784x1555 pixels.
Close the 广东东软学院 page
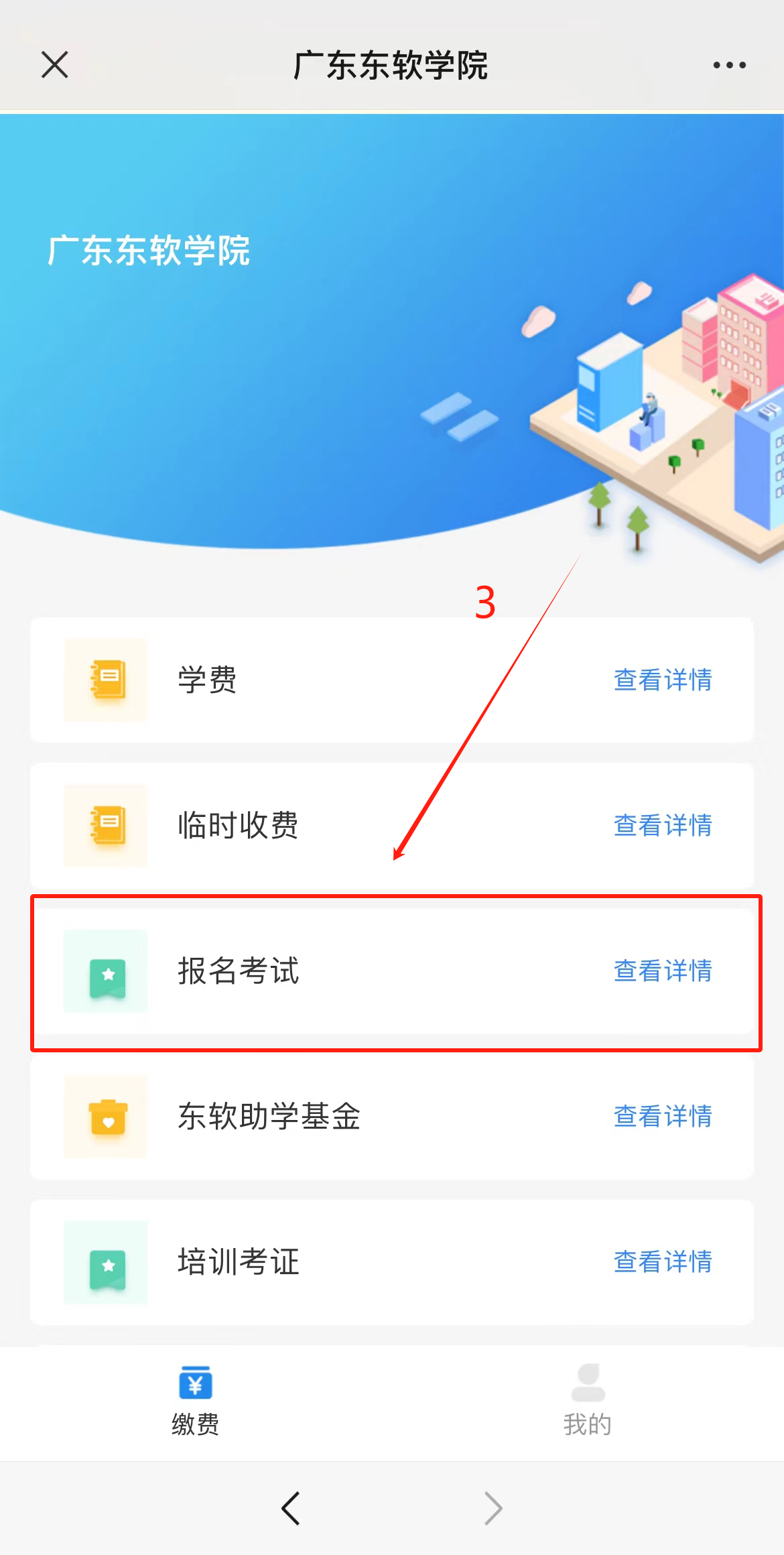(x=54, y=65)
